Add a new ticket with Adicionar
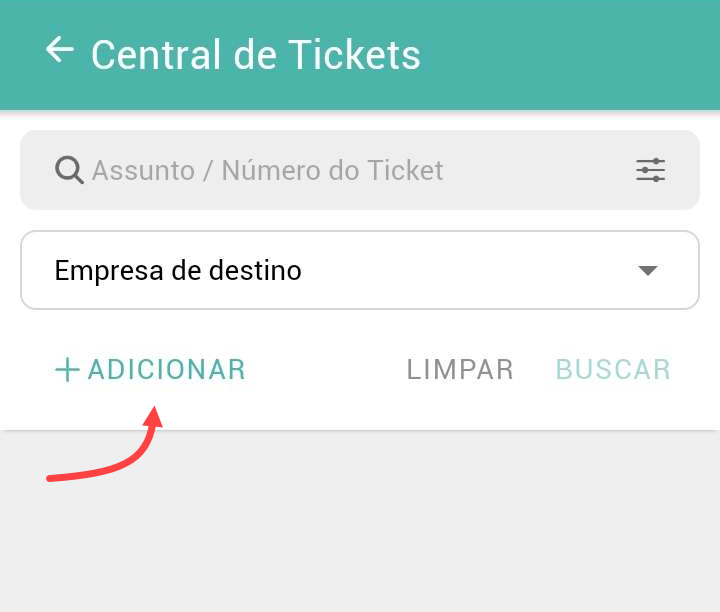Viewport: 720px width, 612px height. click(150, 370)
